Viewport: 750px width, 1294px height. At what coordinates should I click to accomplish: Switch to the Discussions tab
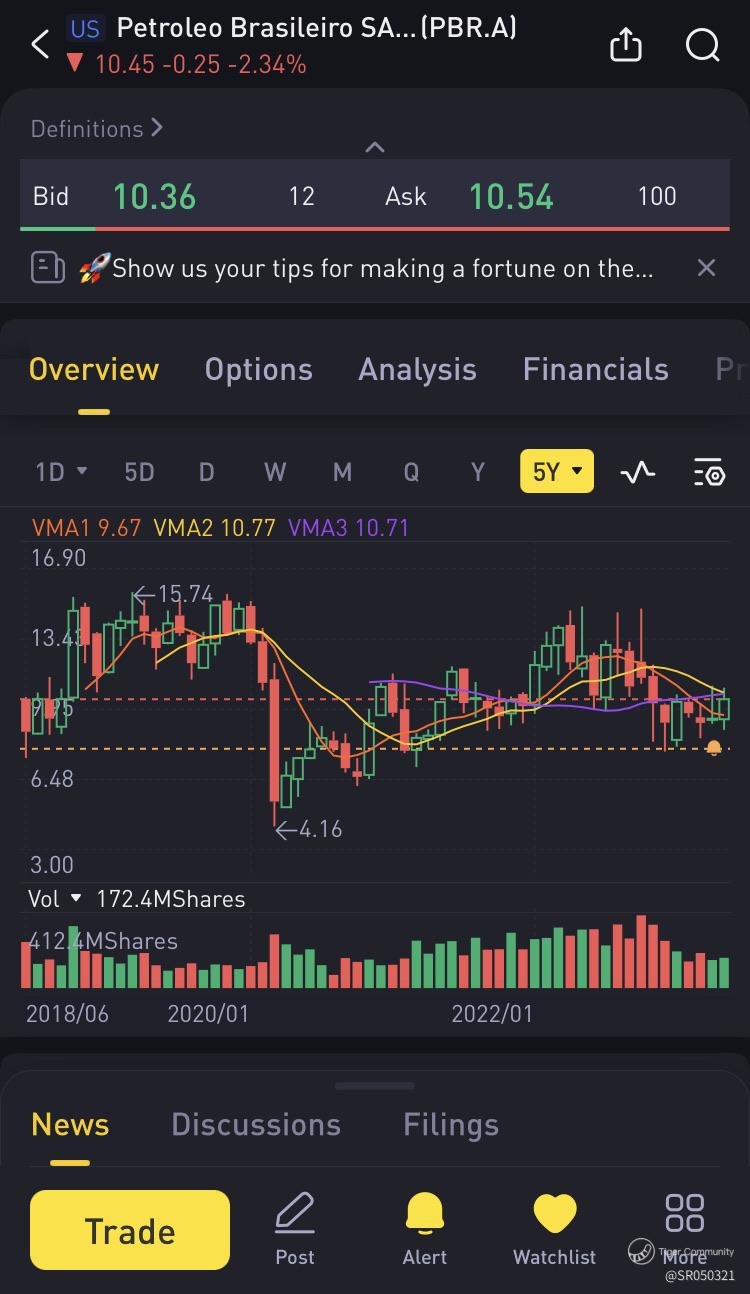[256, 1124]
